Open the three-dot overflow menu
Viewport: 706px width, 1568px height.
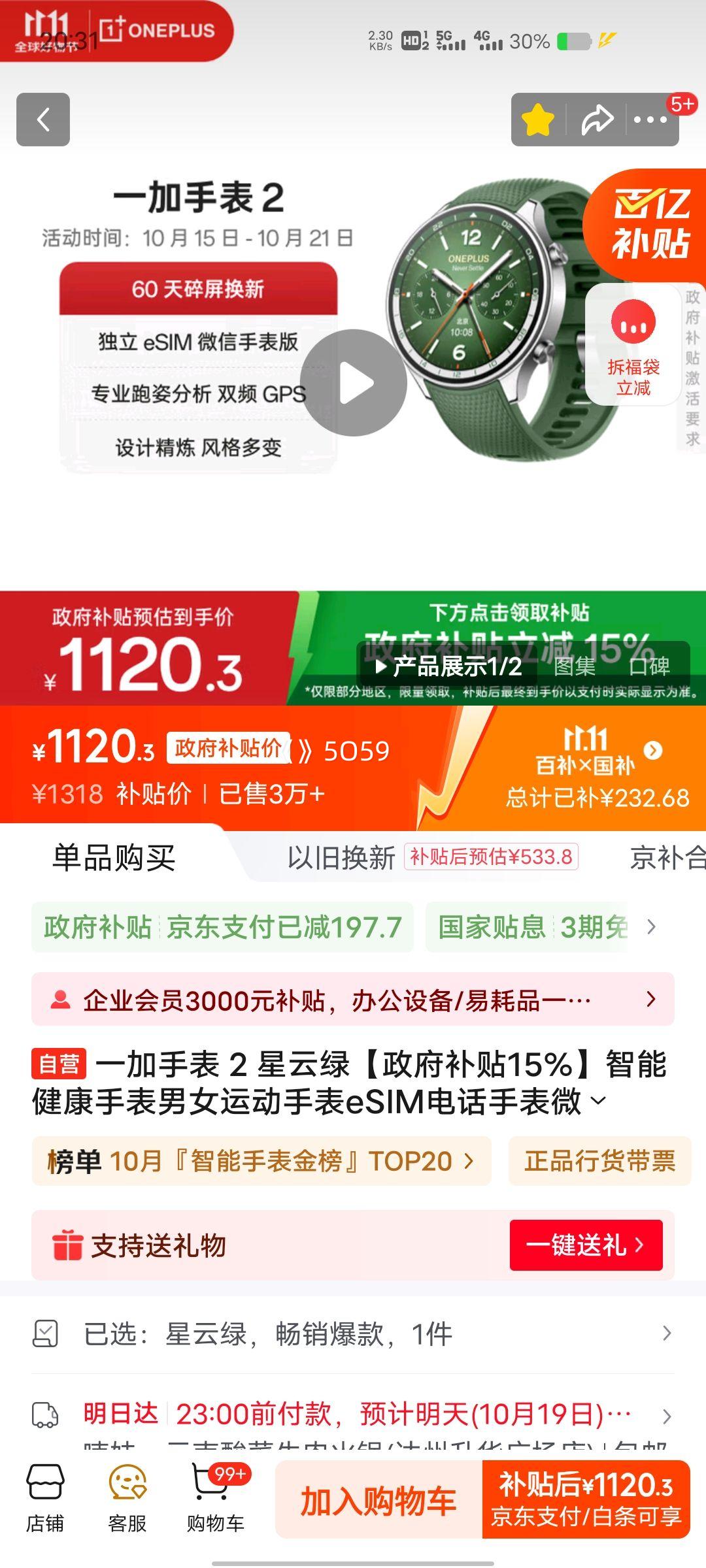click(x=650, y=120)
